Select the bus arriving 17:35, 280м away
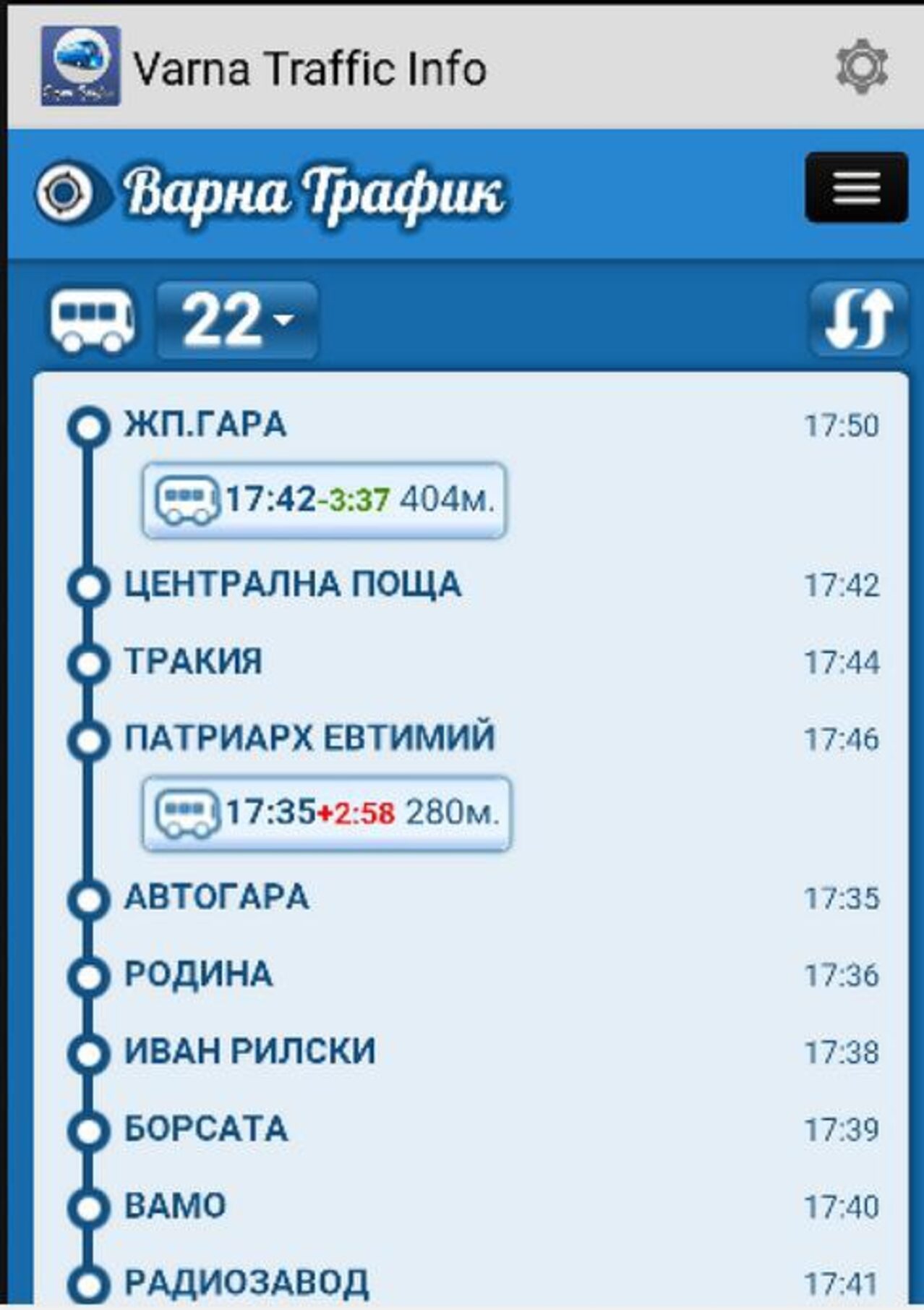Screen dimensions: 924x1310 (x=327, y=813)
